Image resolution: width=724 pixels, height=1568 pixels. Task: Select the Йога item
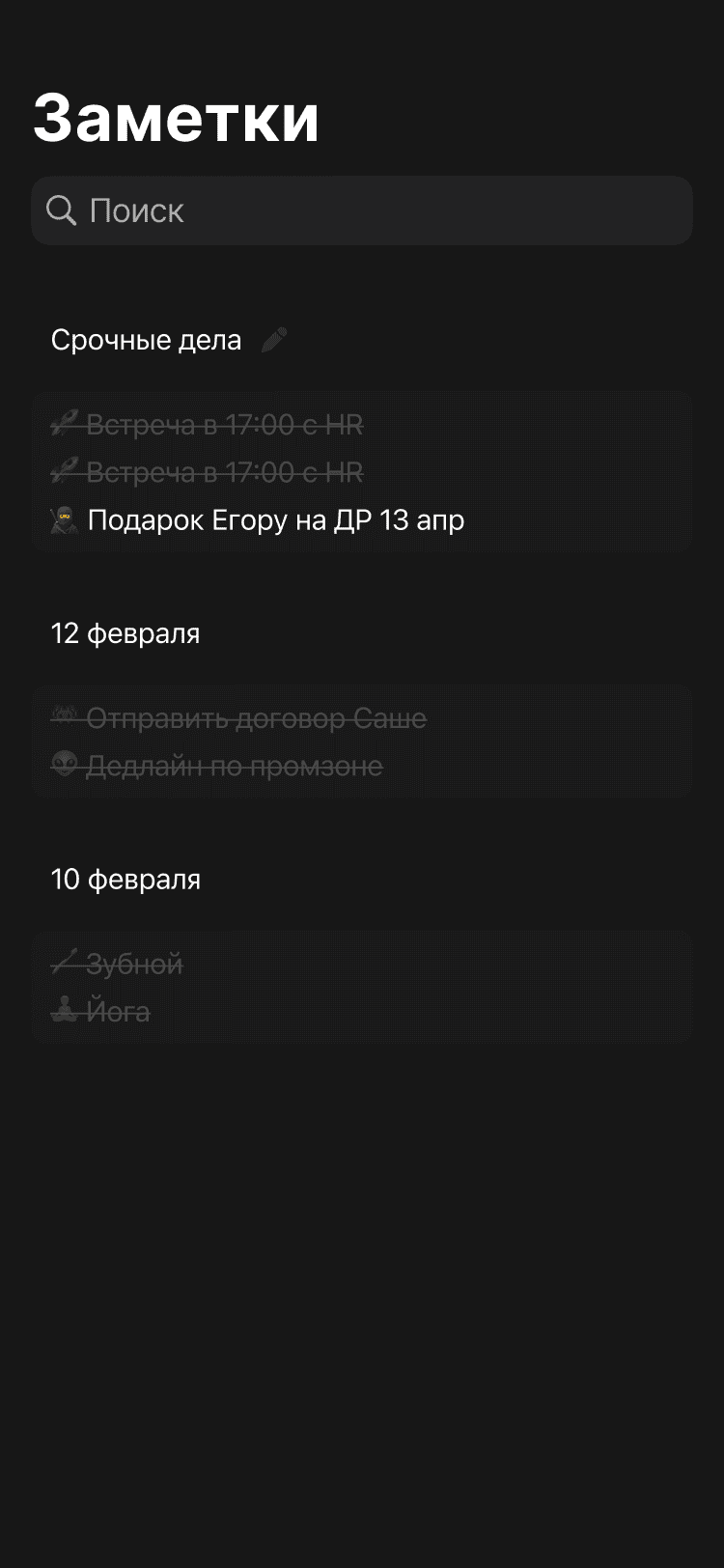[100, 1012]
